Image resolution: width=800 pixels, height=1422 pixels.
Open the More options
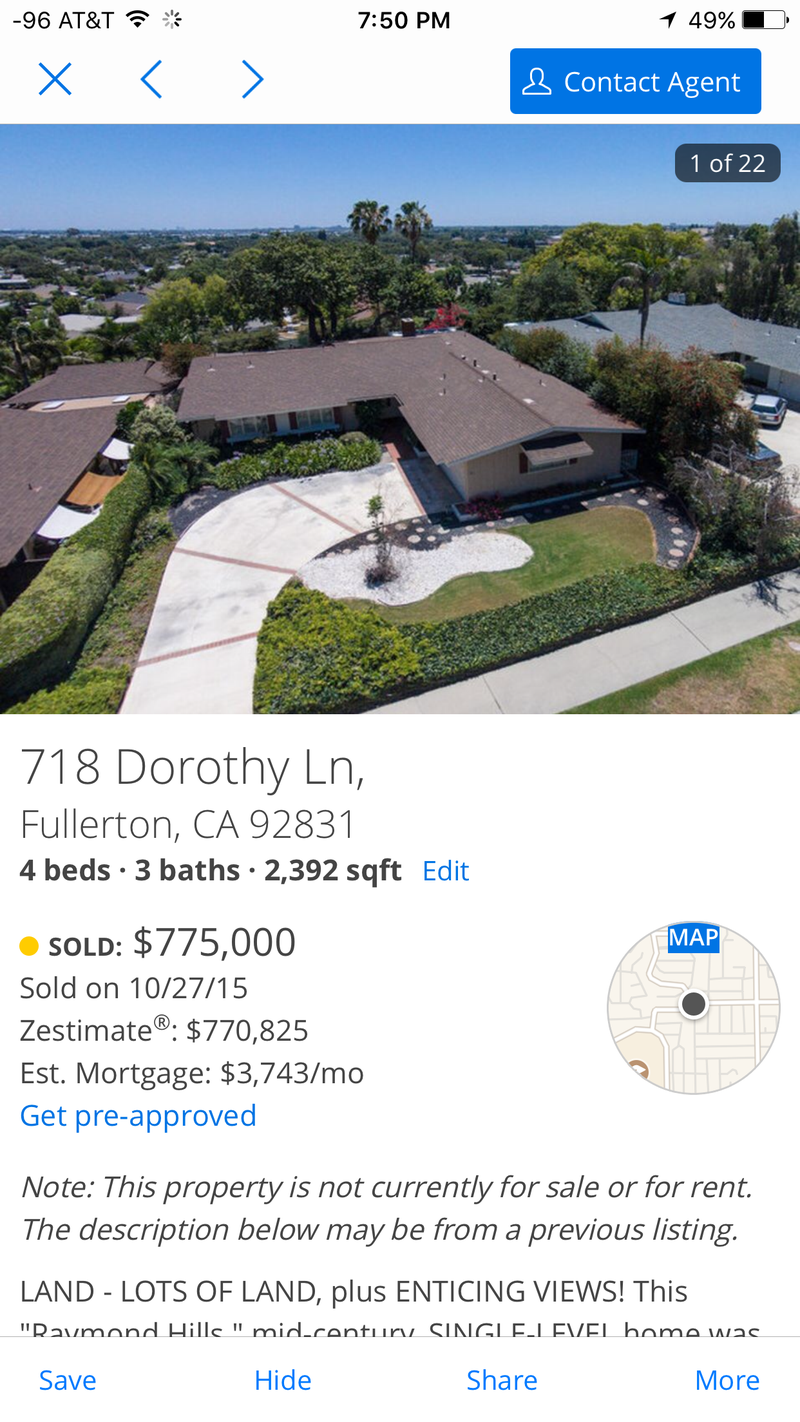coord(727,1380)
